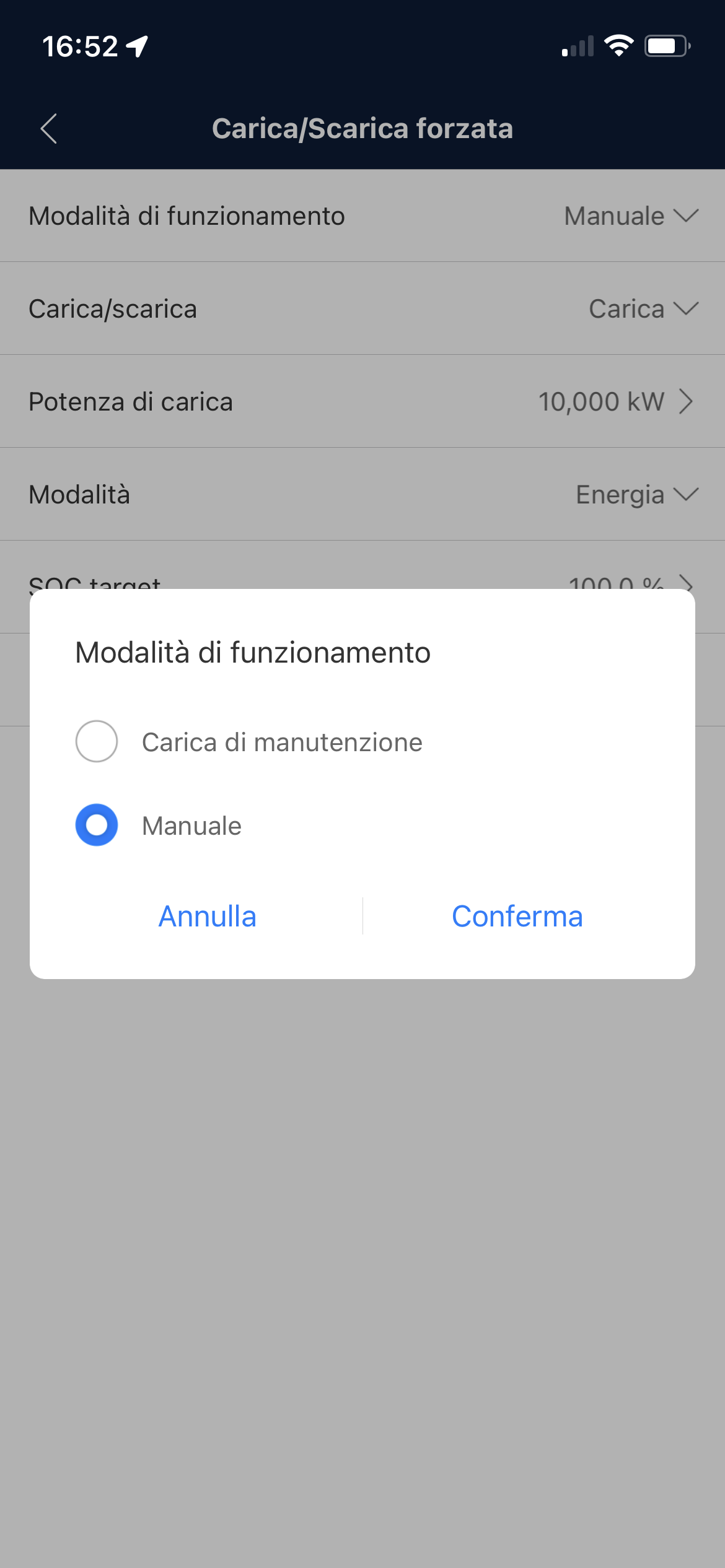Select the Carica di manutenzione option
Screen dimensions: 725x1568
[x=97, y=741]
